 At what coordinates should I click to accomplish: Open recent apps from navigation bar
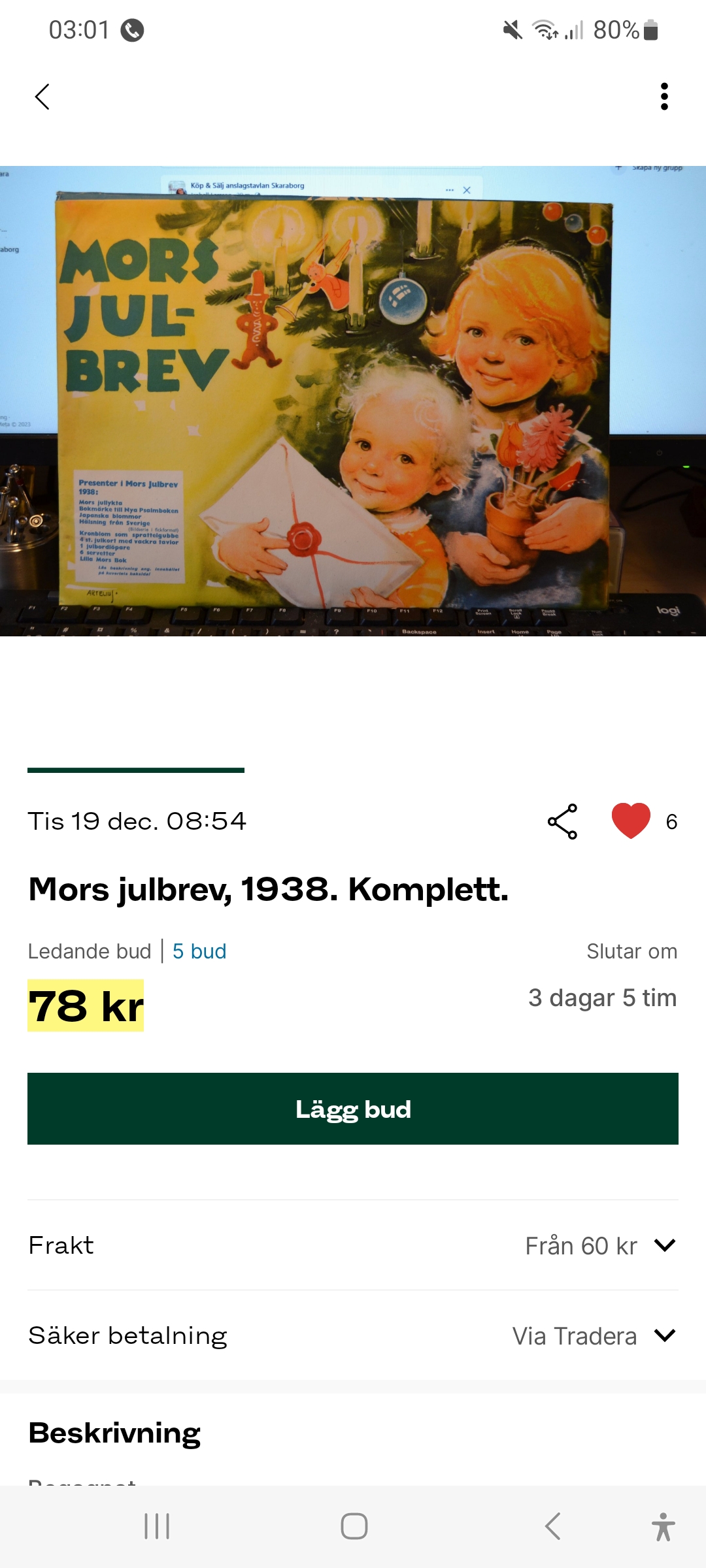[157, 1526]
